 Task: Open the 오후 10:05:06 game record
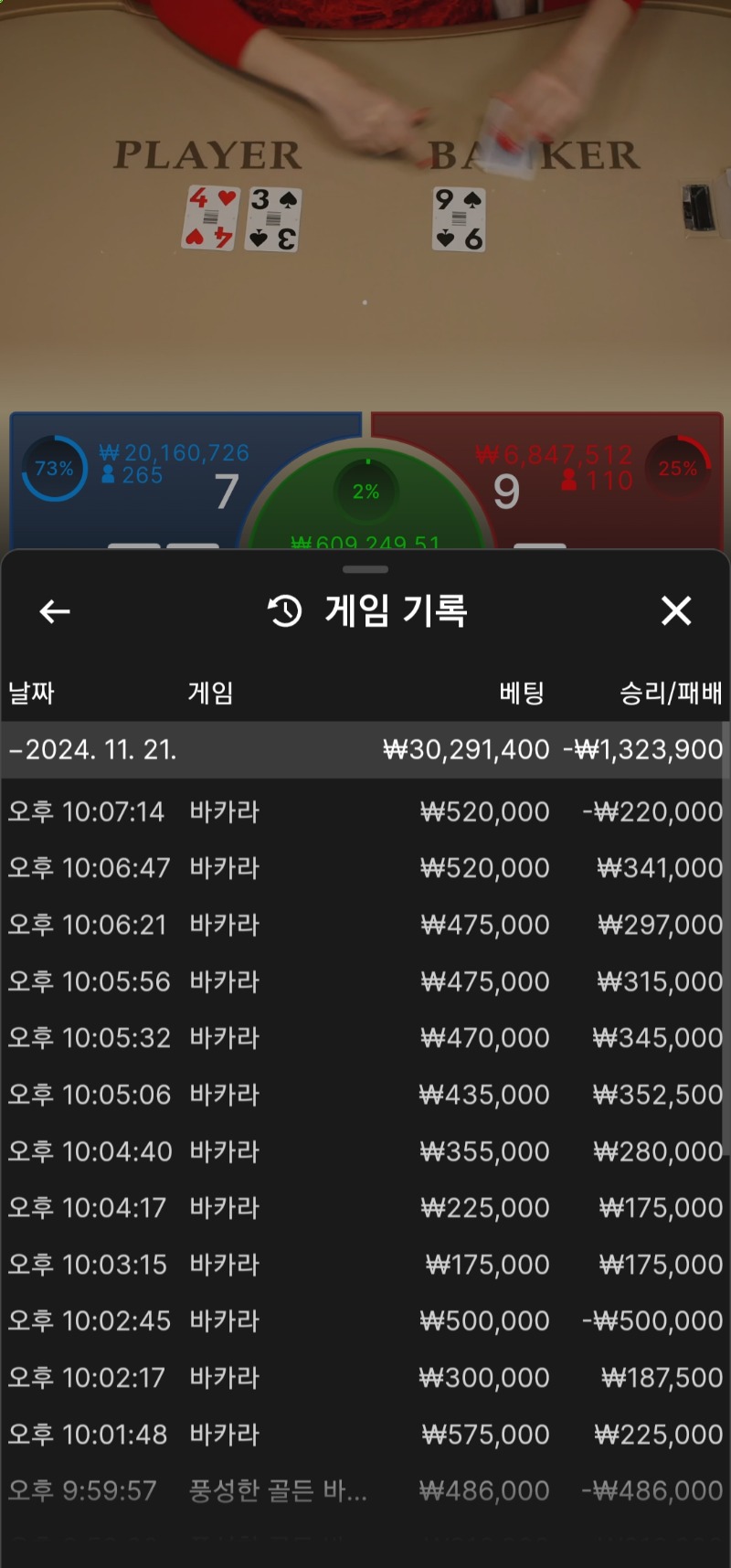365,1095
